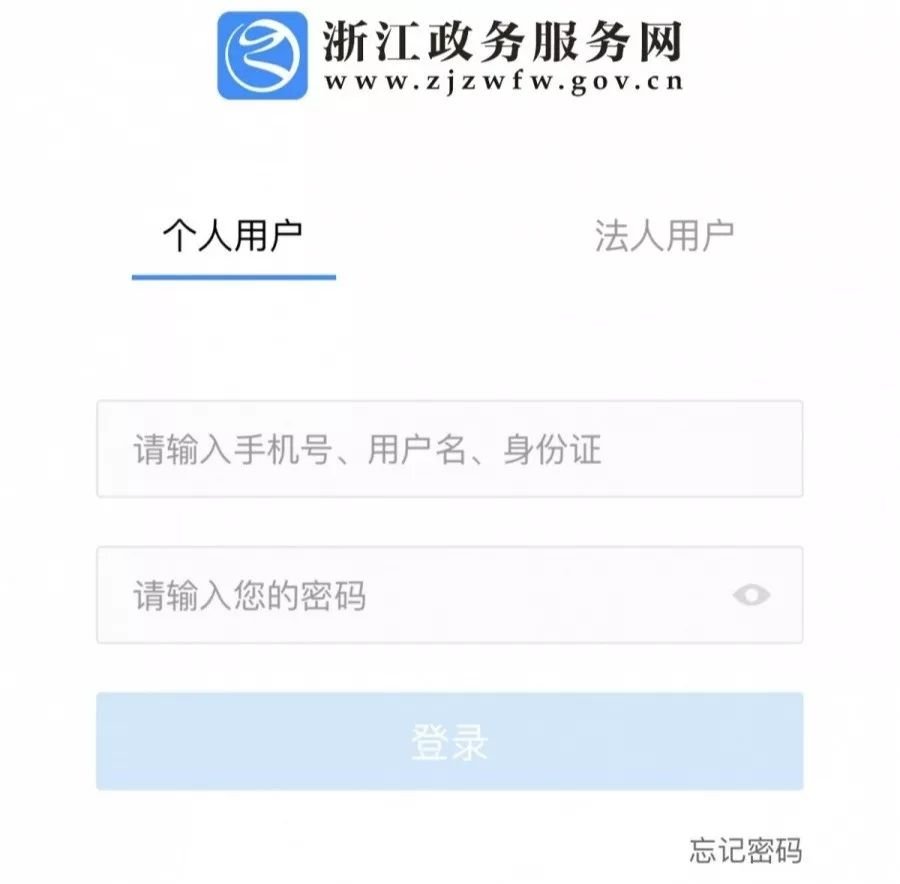
Task: Switch to the 法人用户 tab
Action: coord(664,237)
